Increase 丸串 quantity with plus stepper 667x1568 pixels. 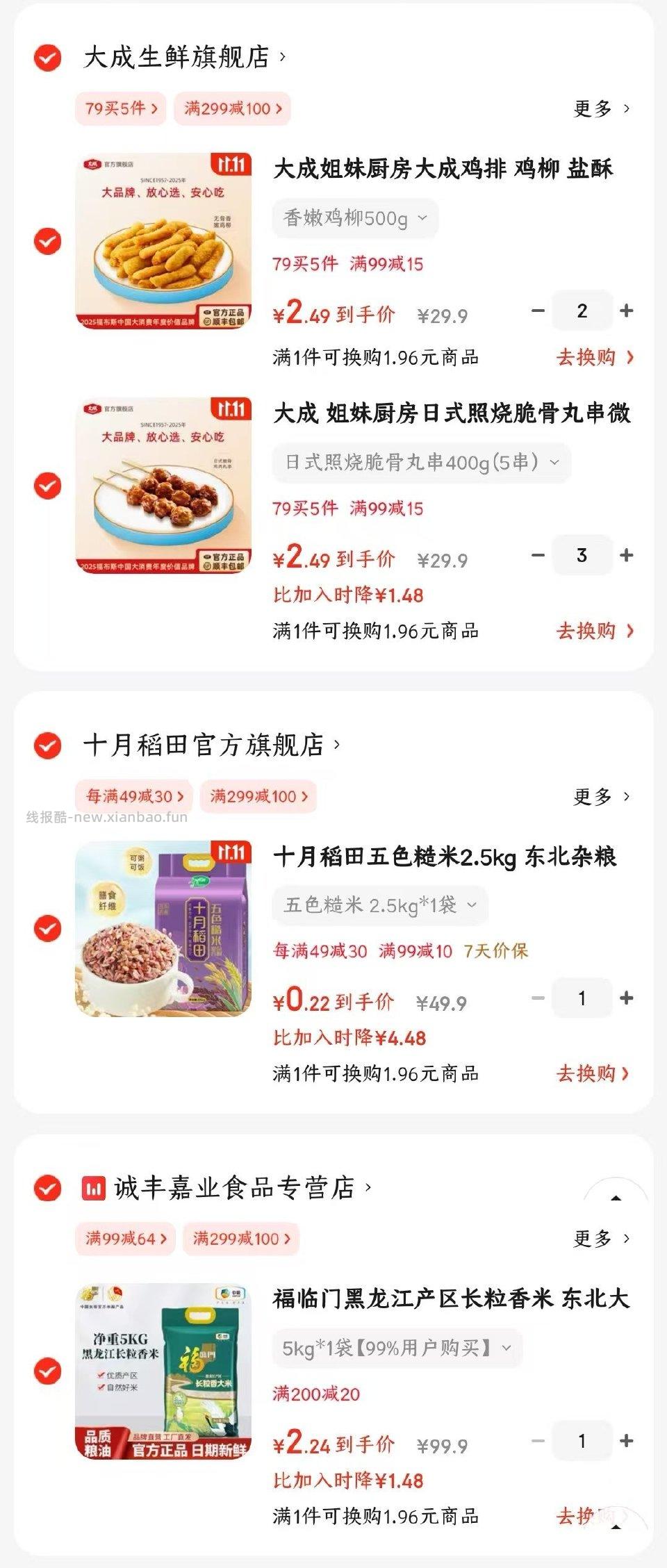626,554
